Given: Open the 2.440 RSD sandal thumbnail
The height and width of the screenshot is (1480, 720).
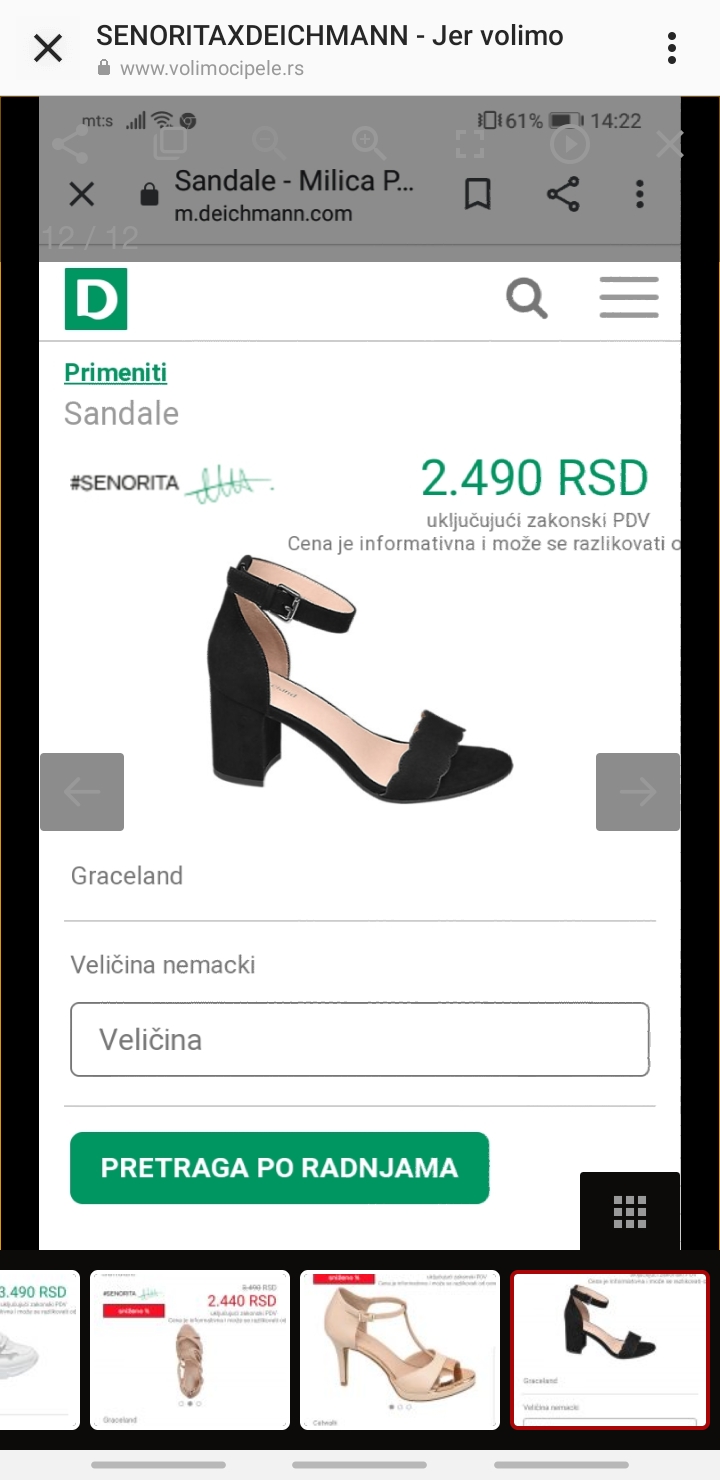Looking at the screenshot, I should [190, 1350].
